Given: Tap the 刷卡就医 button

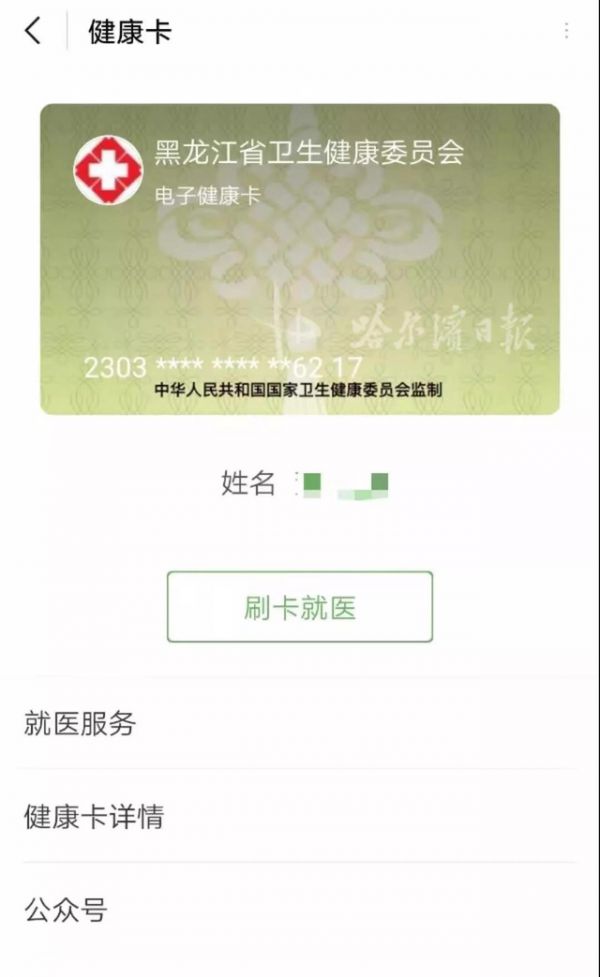Looking at the screenshot, I should tap(299, 607).
